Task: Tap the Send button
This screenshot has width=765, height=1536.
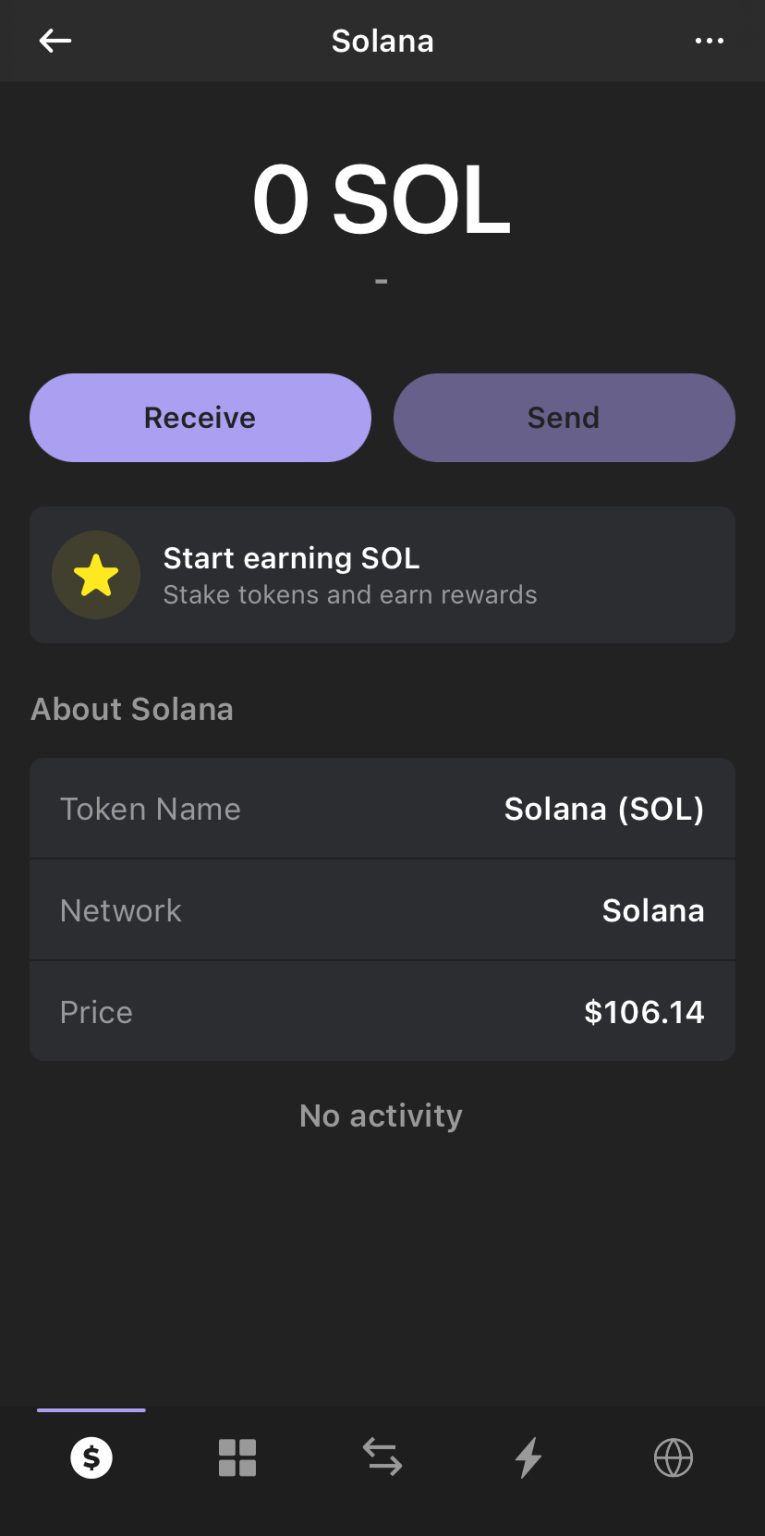Action: pyautogui.click(x=563, y=417)
